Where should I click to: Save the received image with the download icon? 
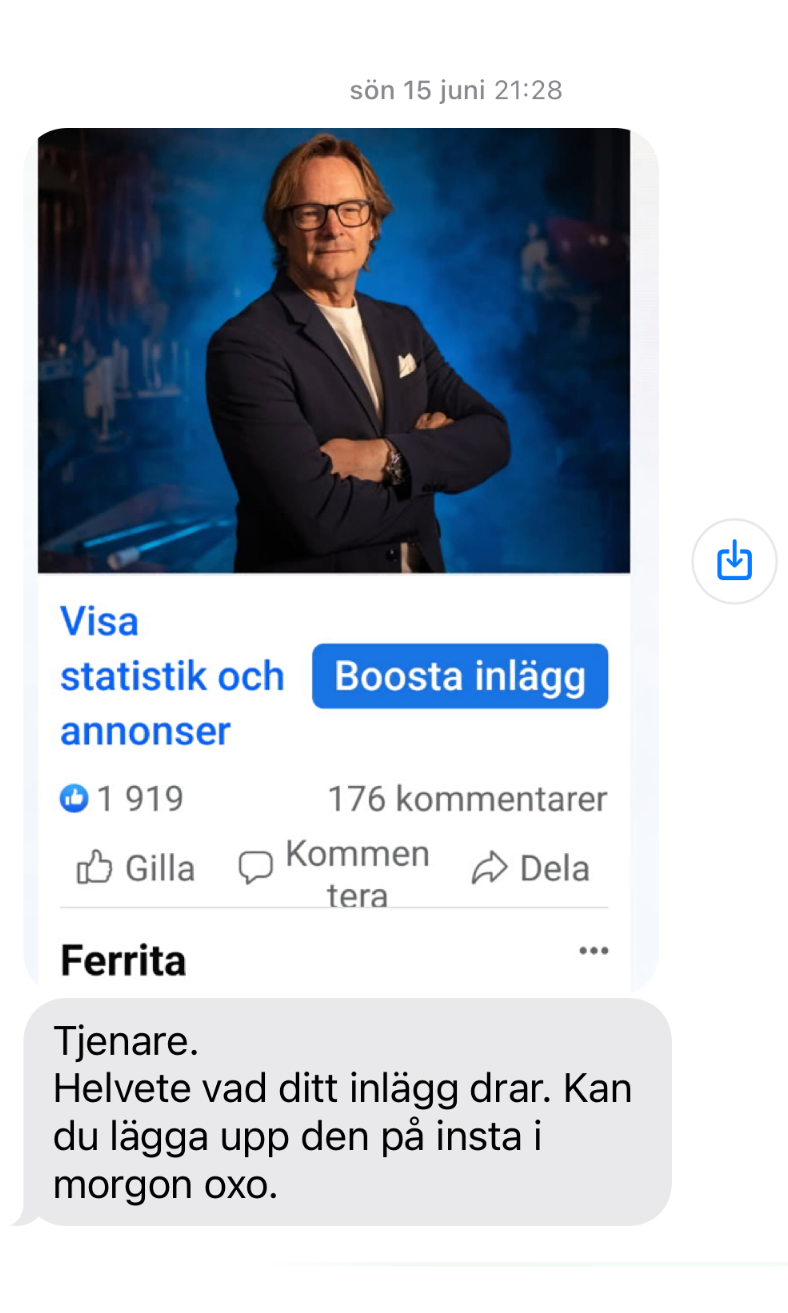(x=734, y=561)
